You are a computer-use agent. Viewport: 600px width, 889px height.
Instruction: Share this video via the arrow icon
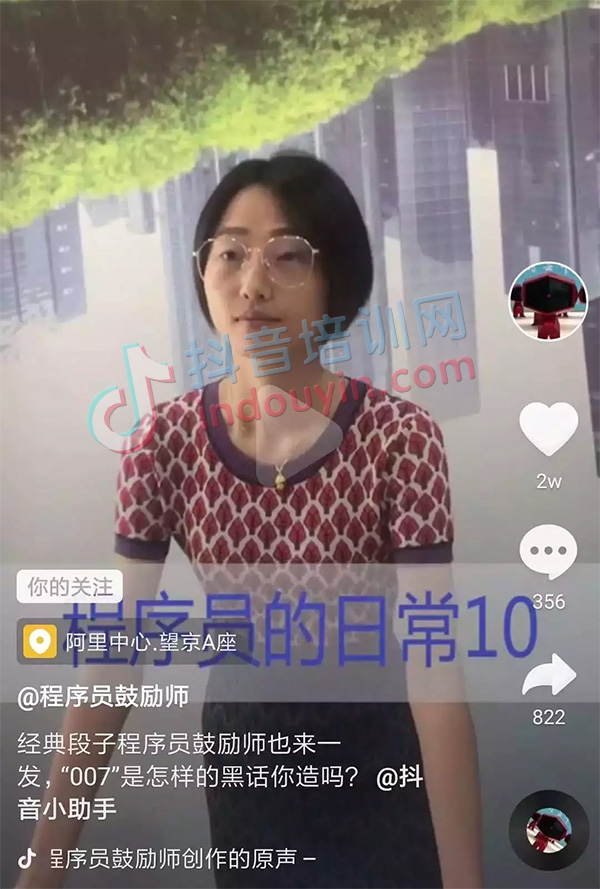pyautogui.click(x=549, y=676)
